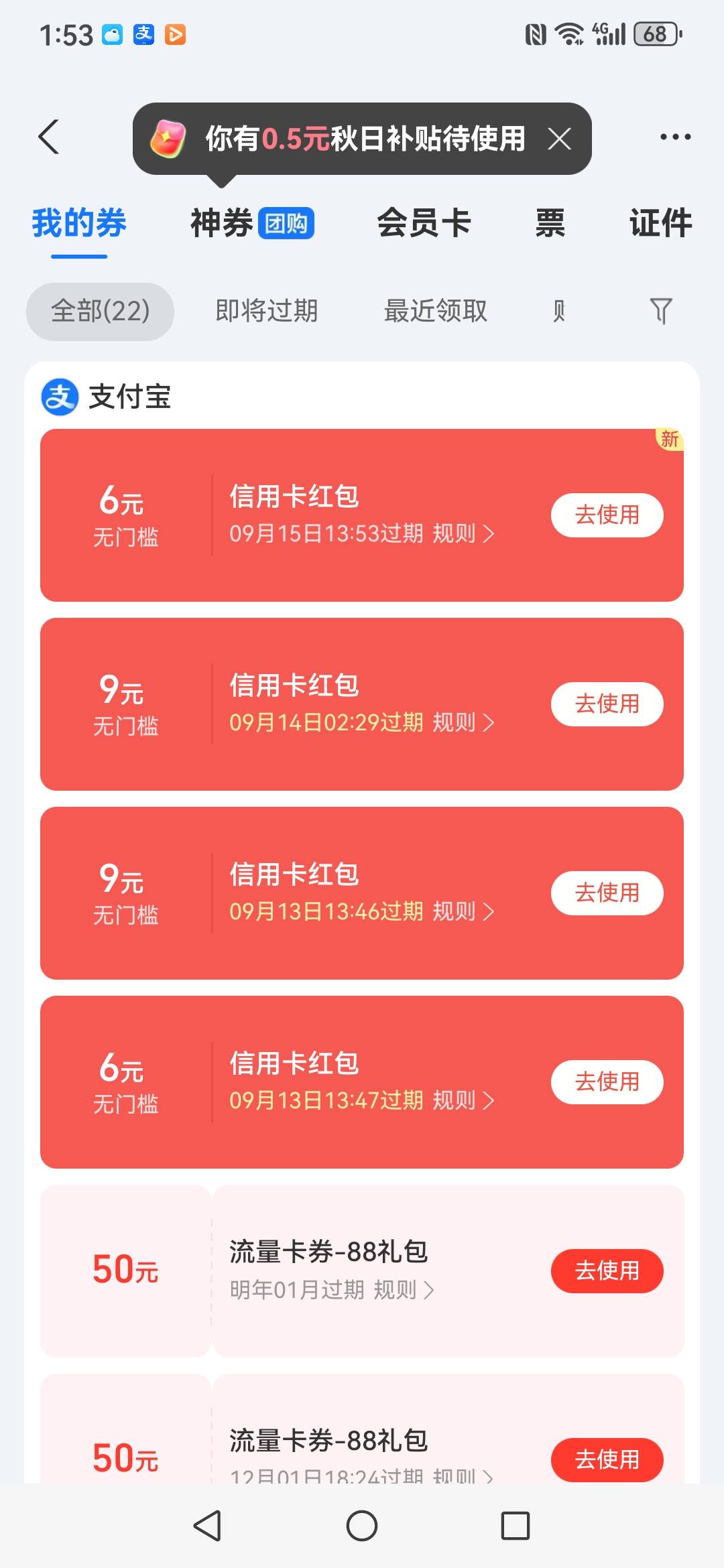724x1568 pixels.
Task: Use the 6元 coupon expiring 09月13日13:47
Action: [607, 1082]
